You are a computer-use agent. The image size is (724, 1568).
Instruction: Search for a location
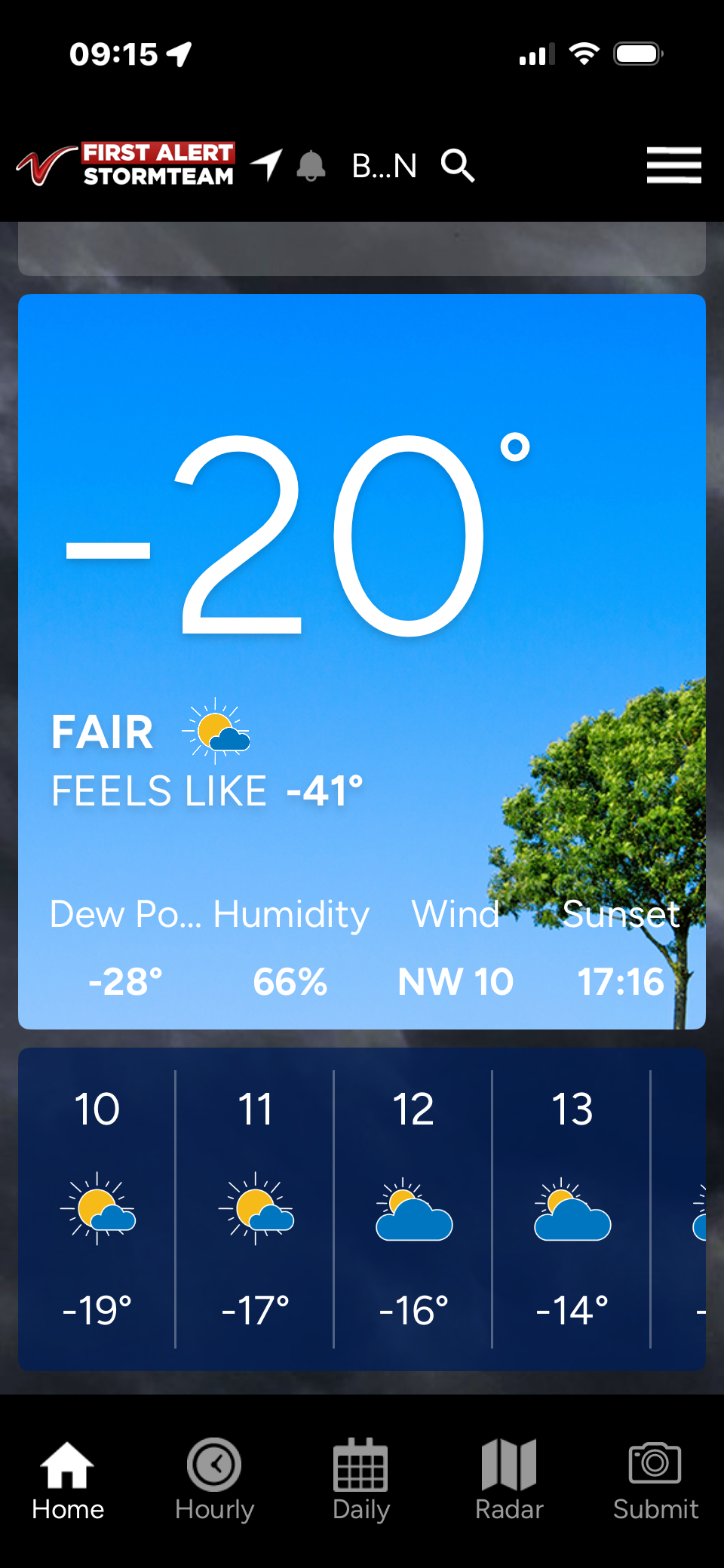click(458, 166)
